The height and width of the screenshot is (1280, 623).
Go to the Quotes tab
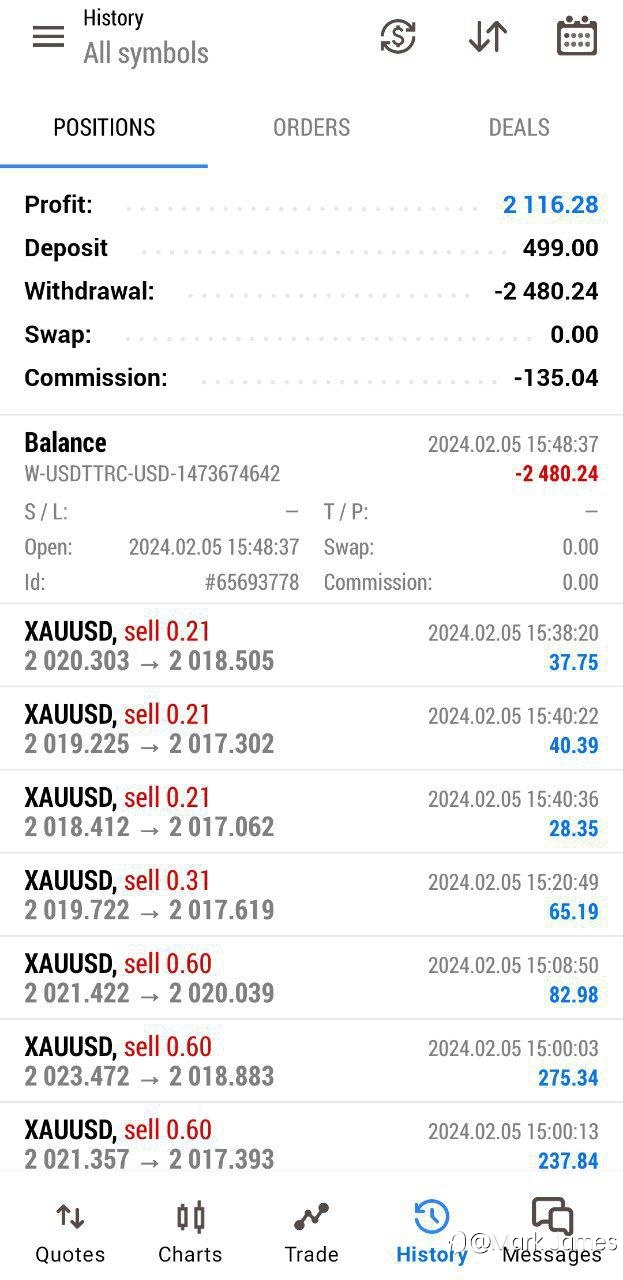click(x=70, y=1233)
